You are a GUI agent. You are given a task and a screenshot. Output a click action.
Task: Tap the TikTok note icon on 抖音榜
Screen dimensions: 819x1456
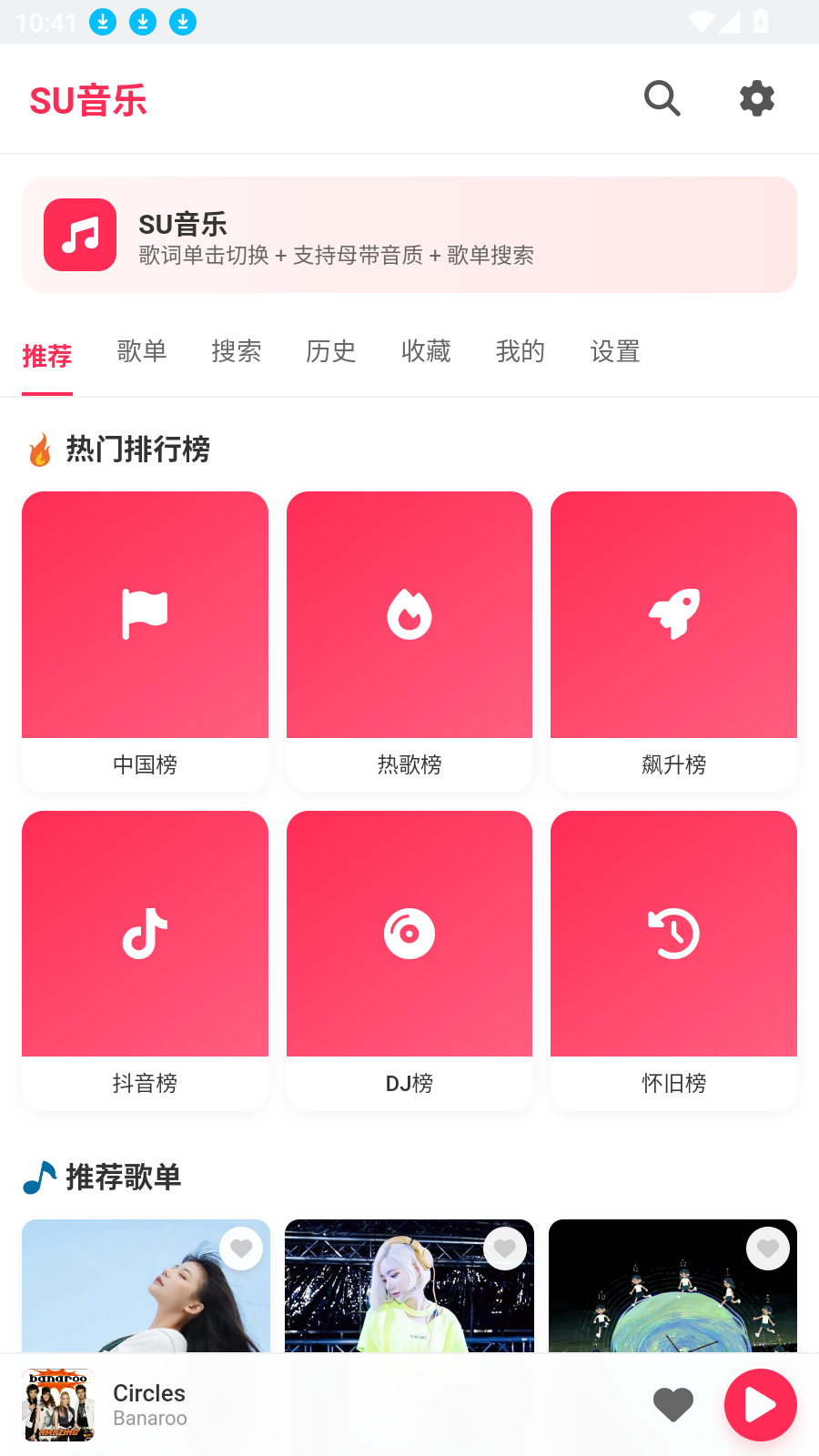(145, 933)
